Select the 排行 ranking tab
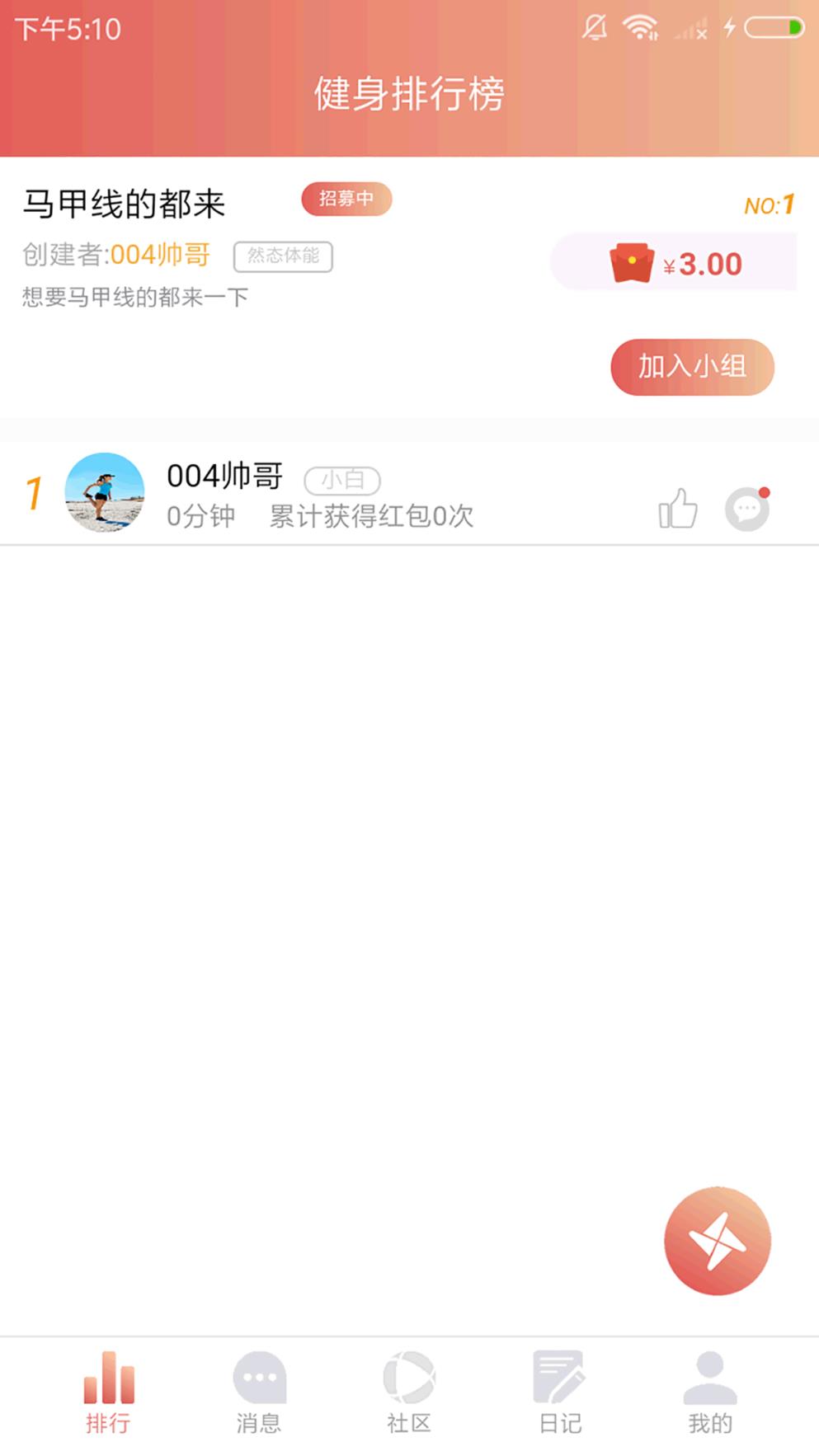Viewport: 819px width, 1456px height. click(108, 1393)
